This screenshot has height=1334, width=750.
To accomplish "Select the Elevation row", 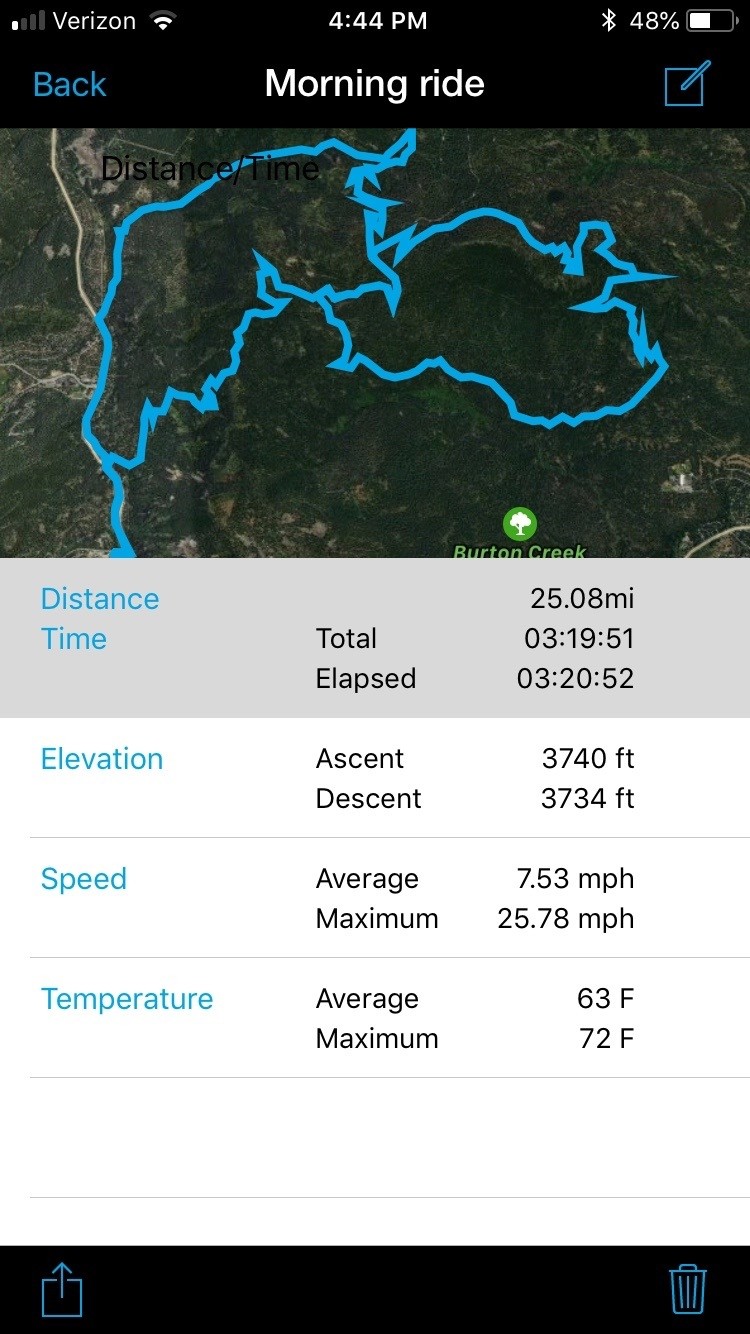I will tap(375, 778).
